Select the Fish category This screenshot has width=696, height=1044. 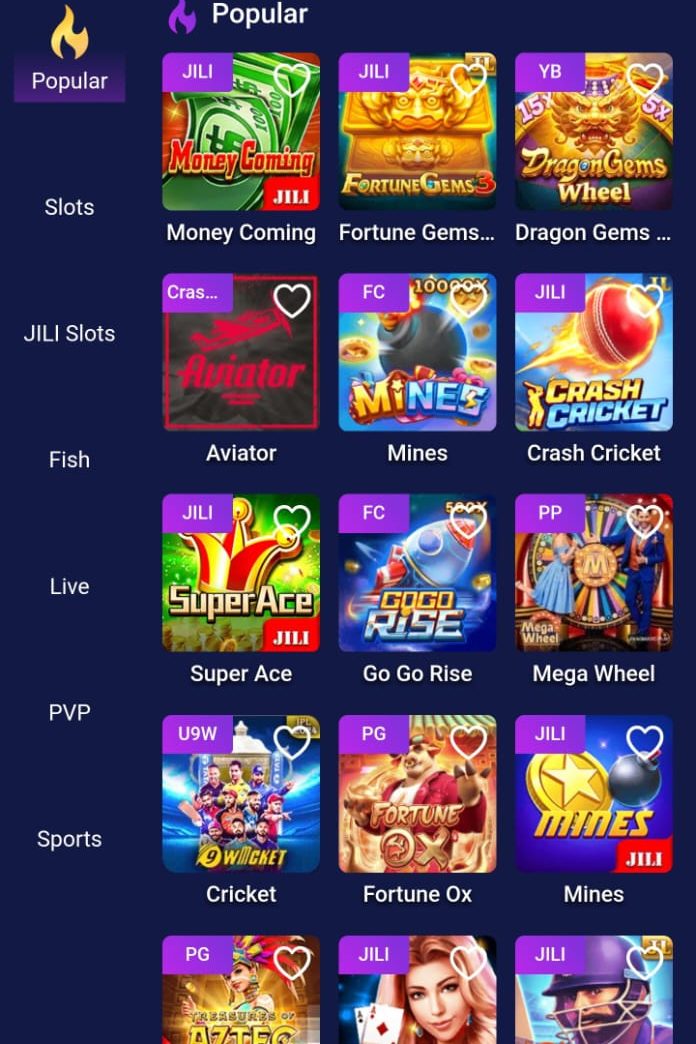[69, 460]
